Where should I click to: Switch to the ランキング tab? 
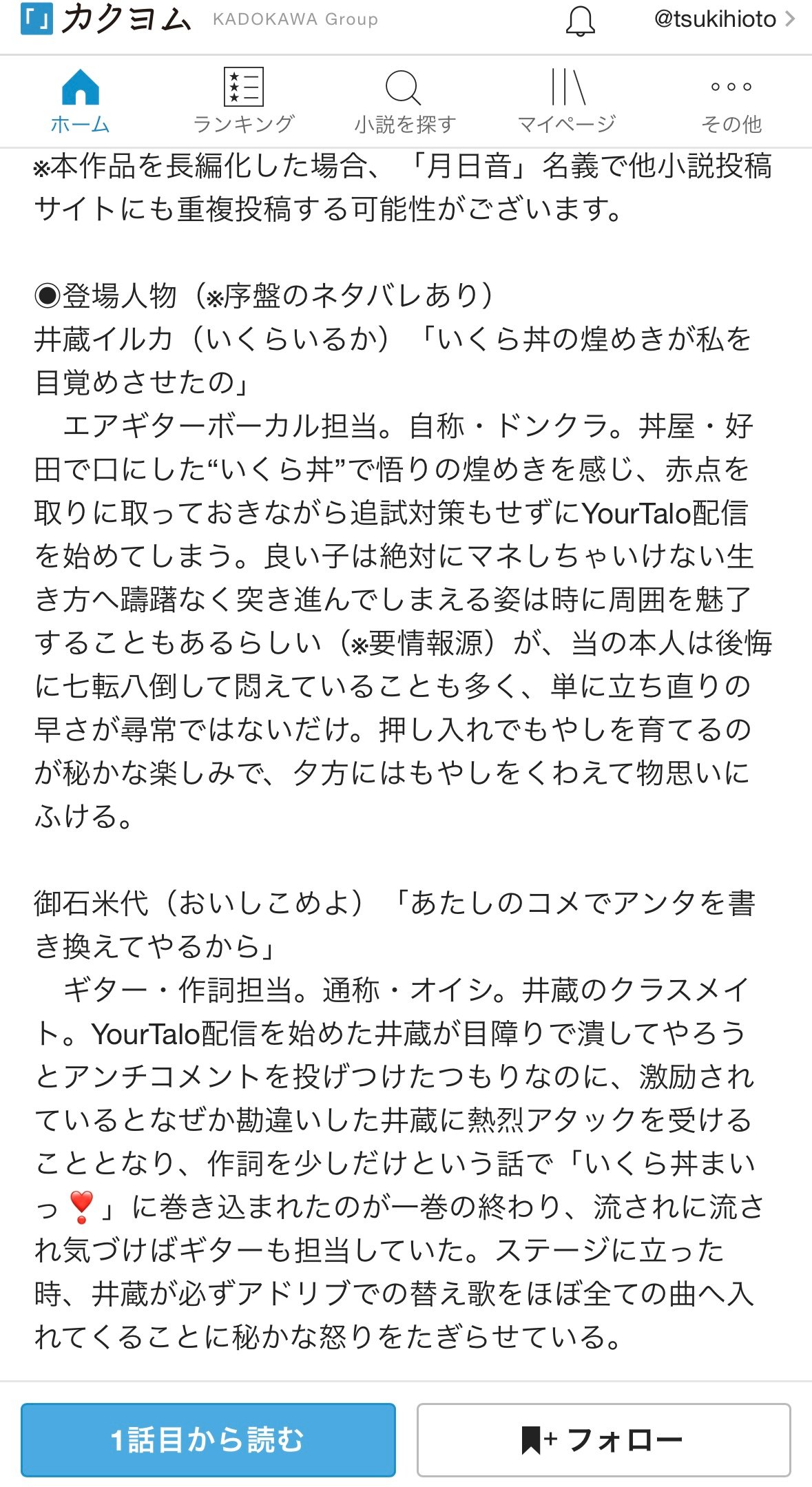click(x=243, y=101)
